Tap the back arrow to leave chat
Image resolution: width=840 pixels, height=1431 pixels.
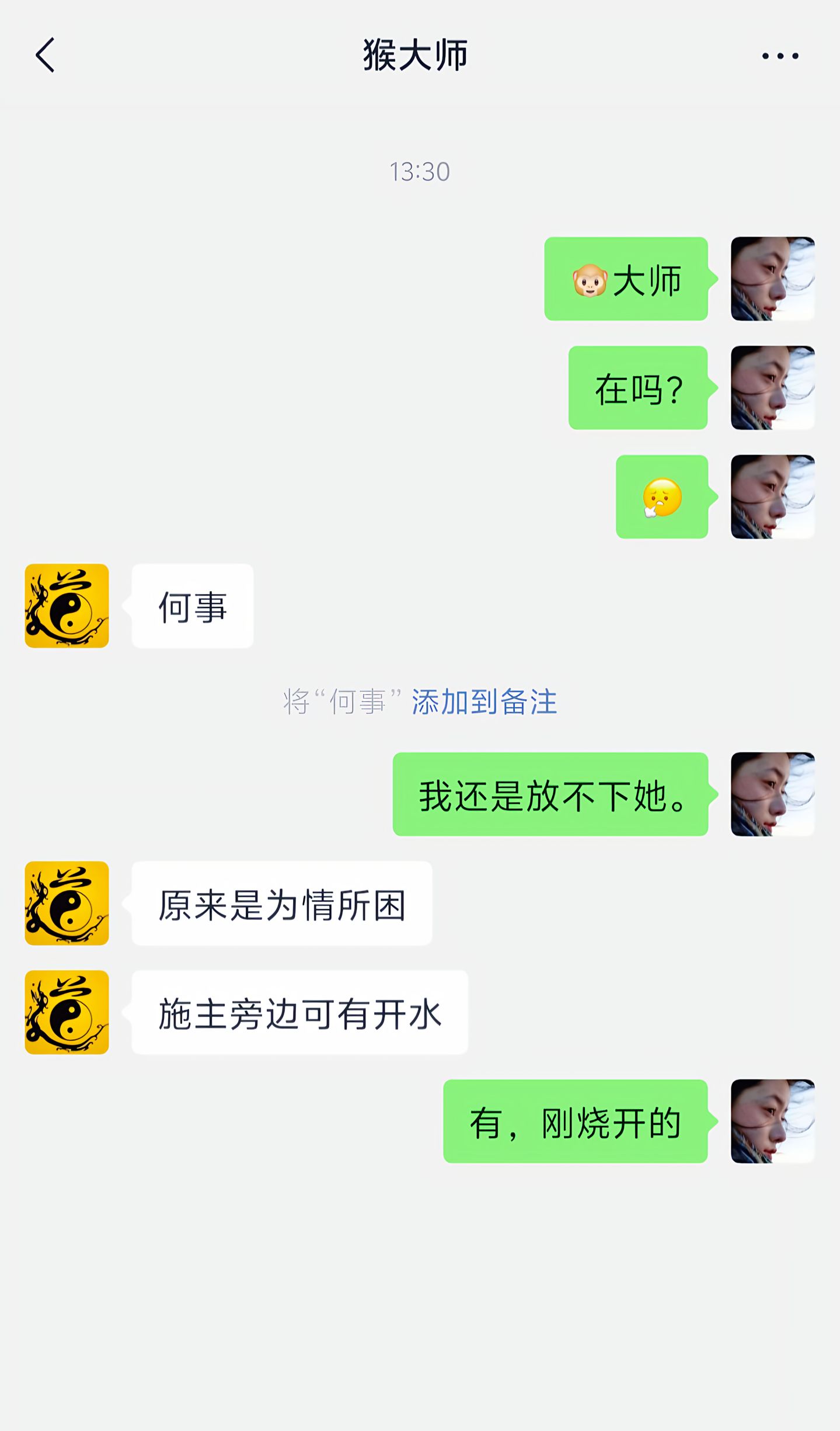point(46,55)
